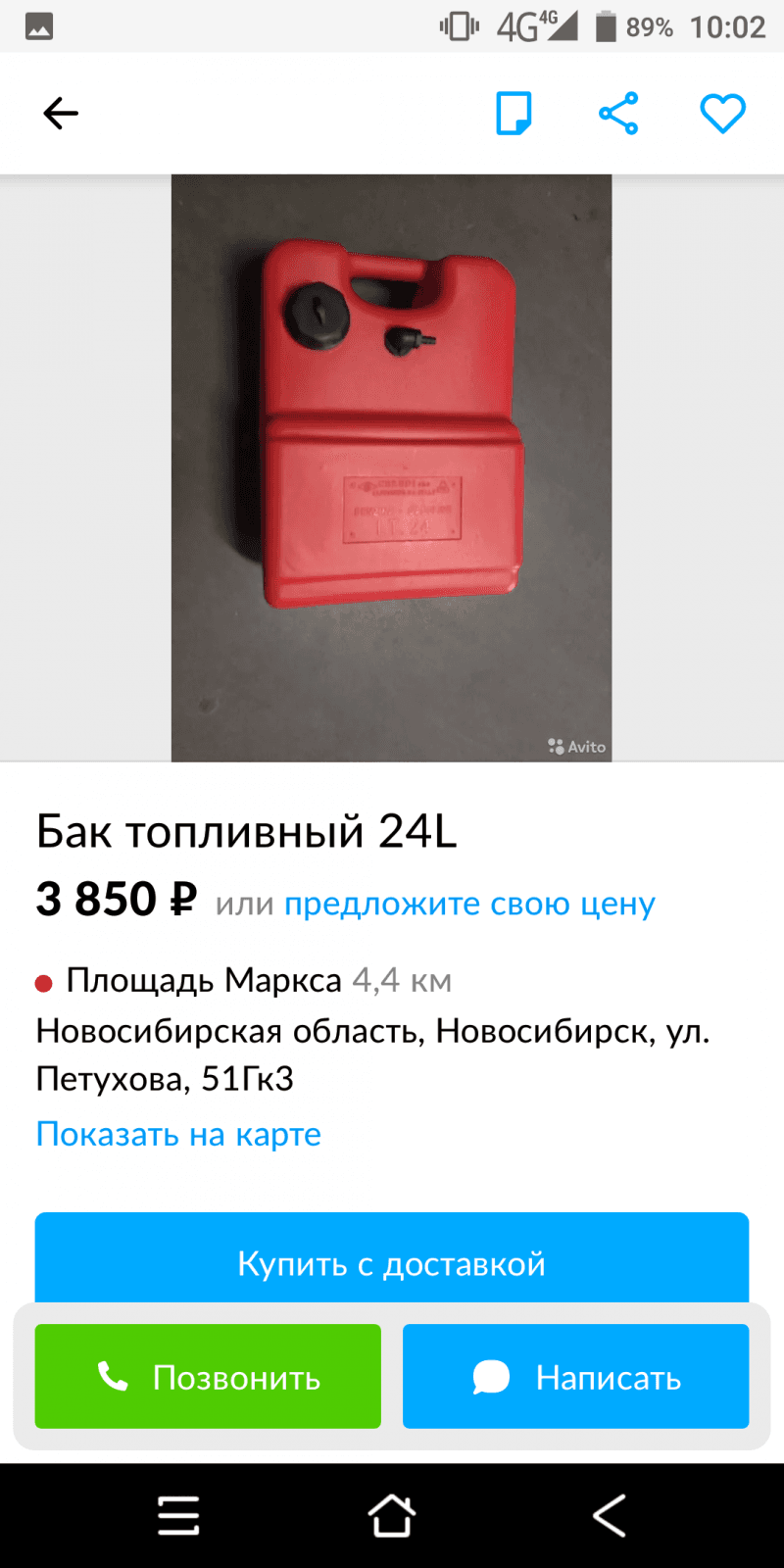Go to the home screen

pyautogui.click(x=391, y=1515)
